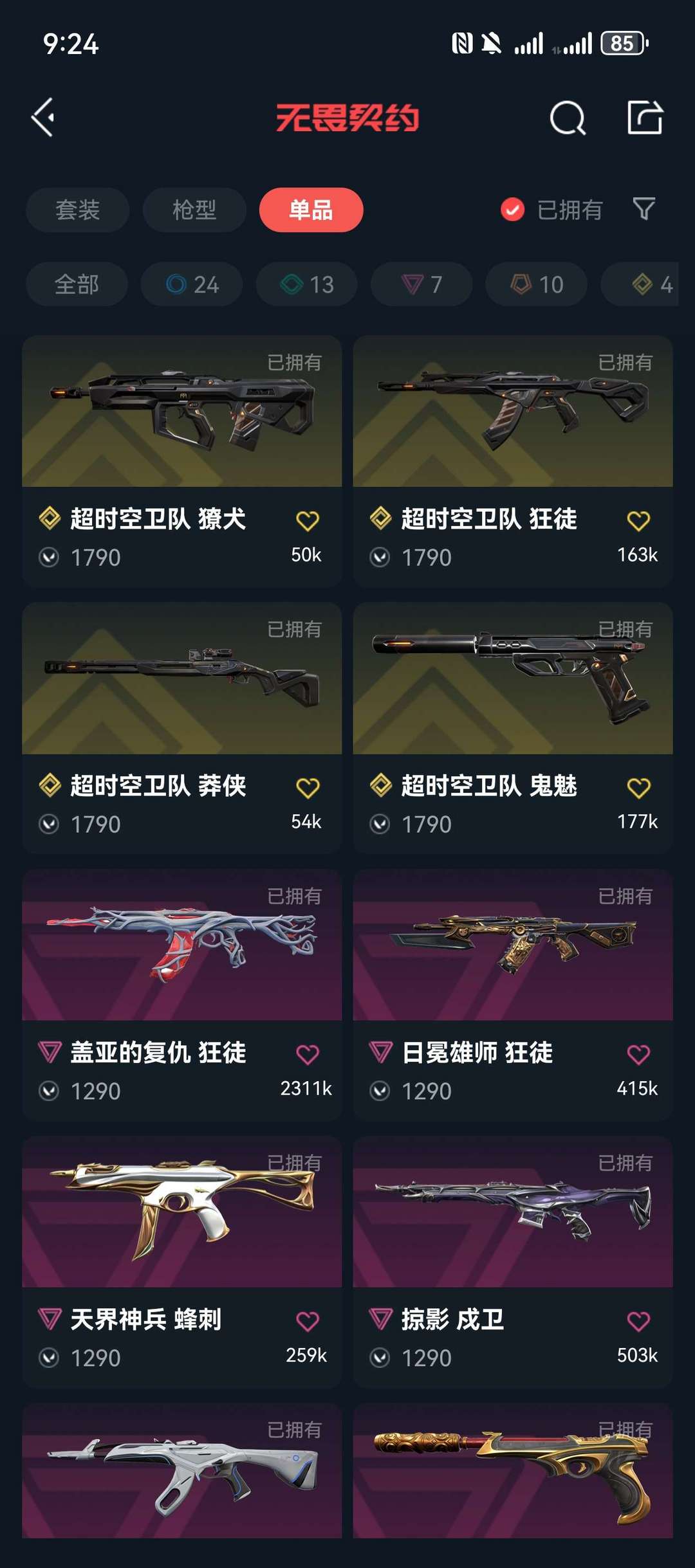Viewport: 695px width, 1568px height.
Task: Open the funnel filter options
Action: [644, 209]
